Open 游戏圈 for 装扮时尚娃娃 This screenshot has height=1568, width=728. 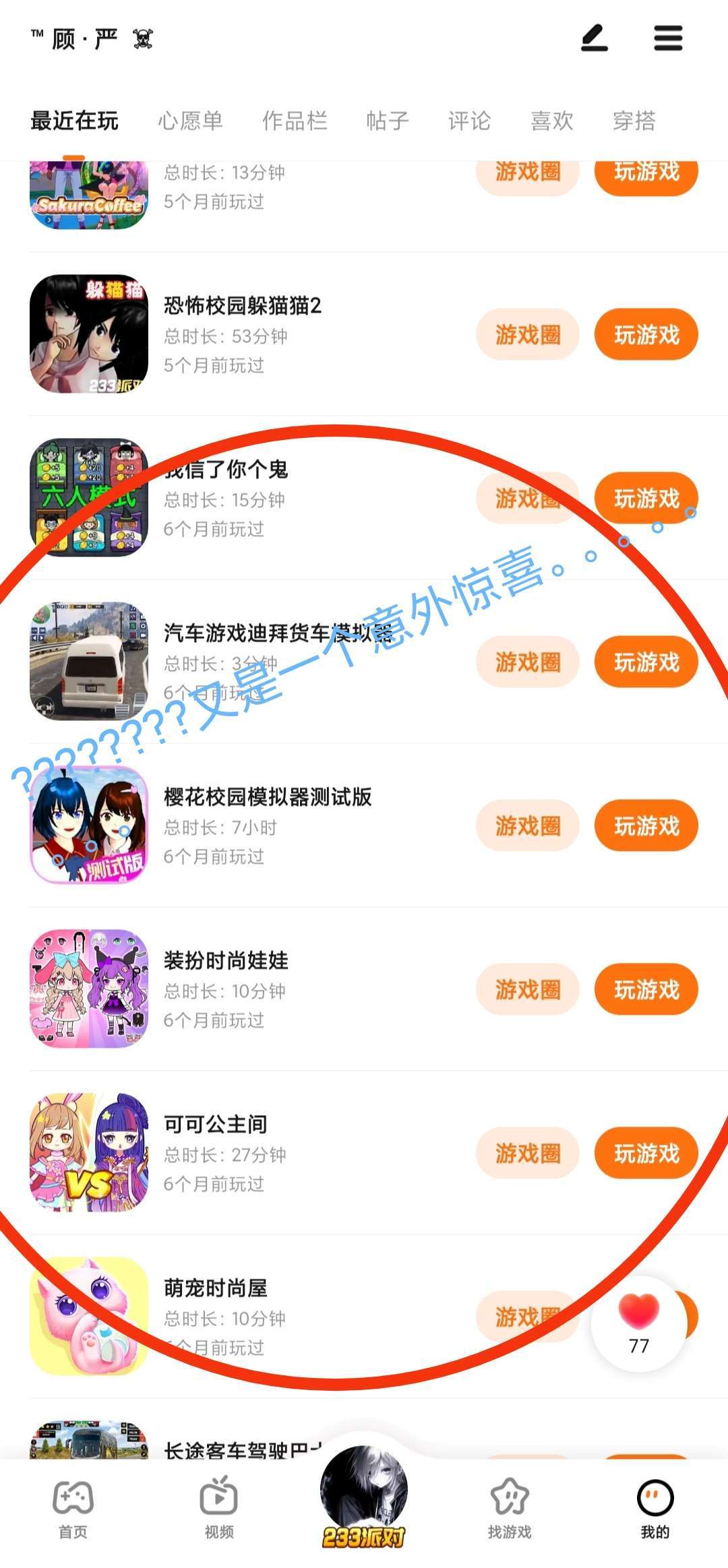[x=527, y=989]
